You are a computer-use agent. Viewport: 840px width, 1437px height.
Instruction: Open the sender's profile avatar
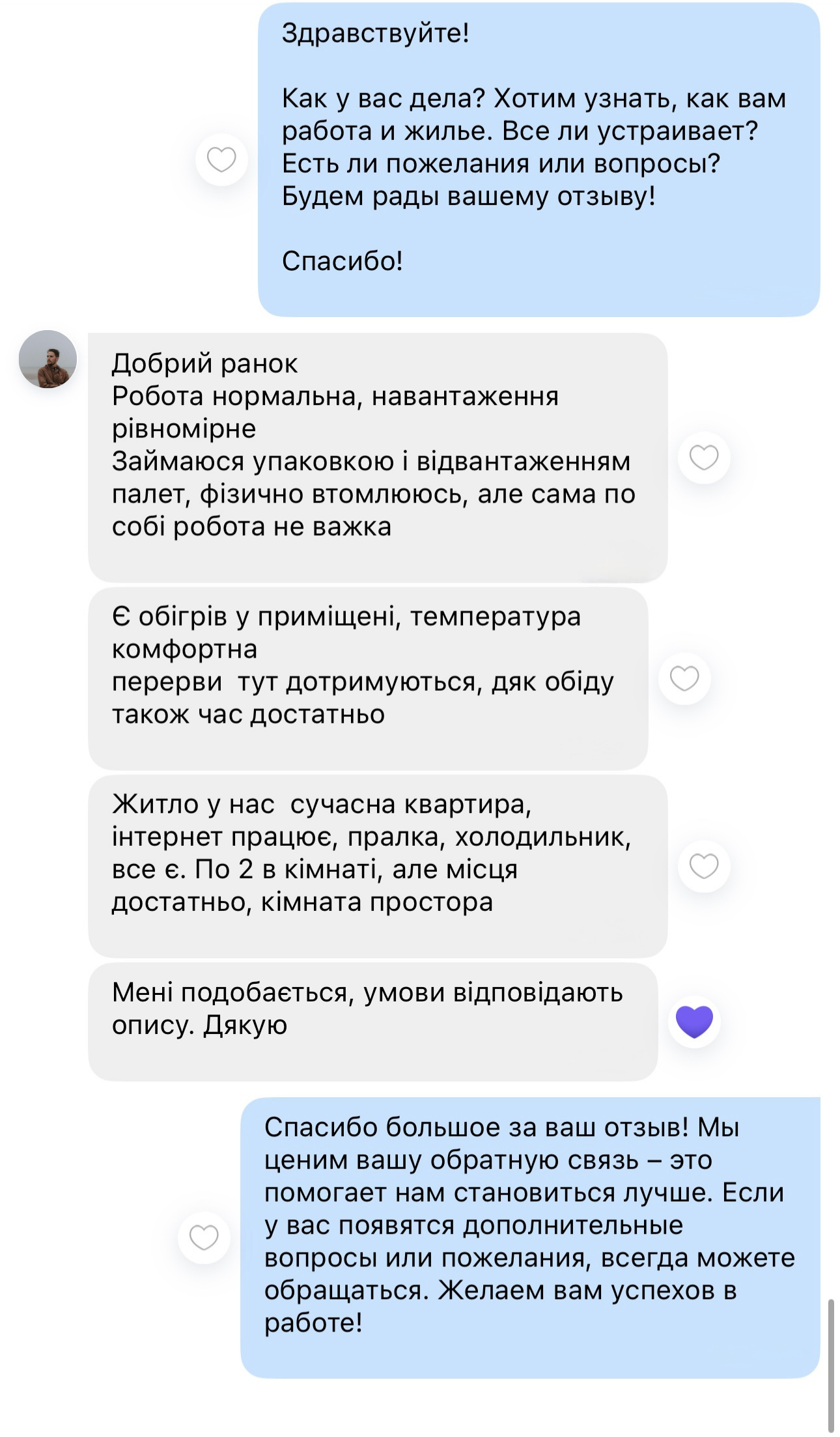click(x=48, y=359)
